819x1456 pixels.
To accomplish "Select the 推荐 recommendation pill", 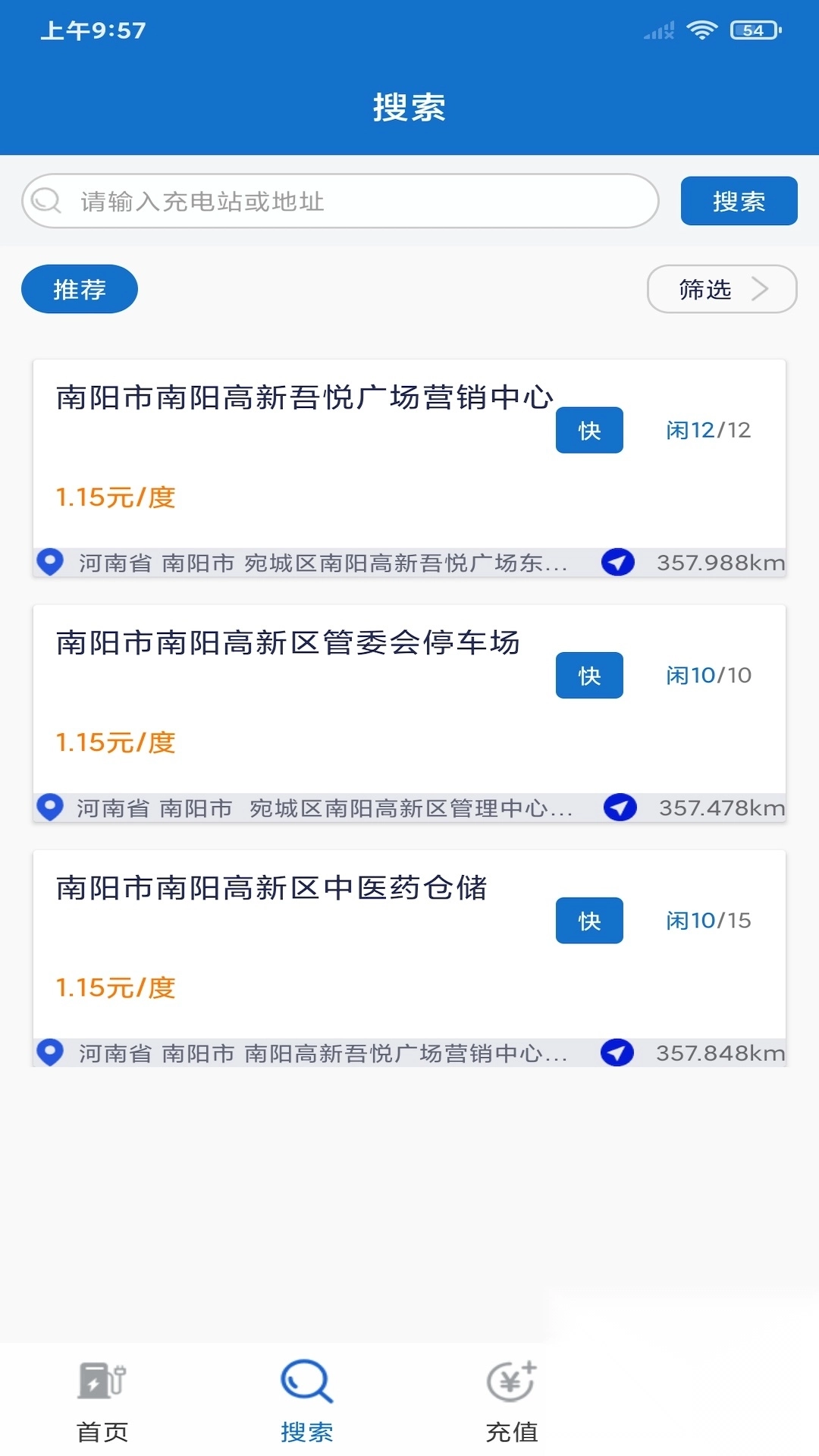I will click(79, 289).
